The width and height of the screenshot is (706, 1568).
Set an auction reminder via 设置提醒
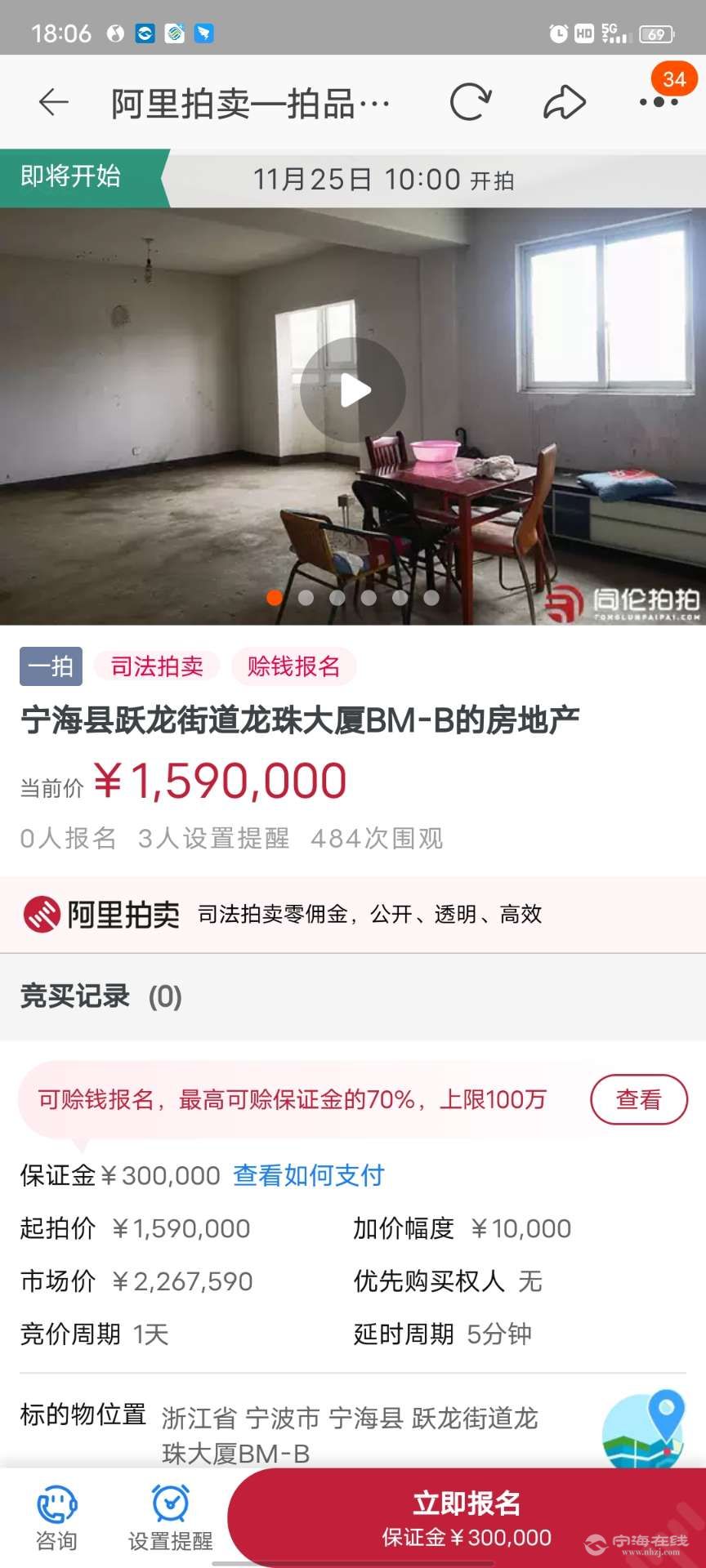pyautogui.click(x=170, y=1517)
